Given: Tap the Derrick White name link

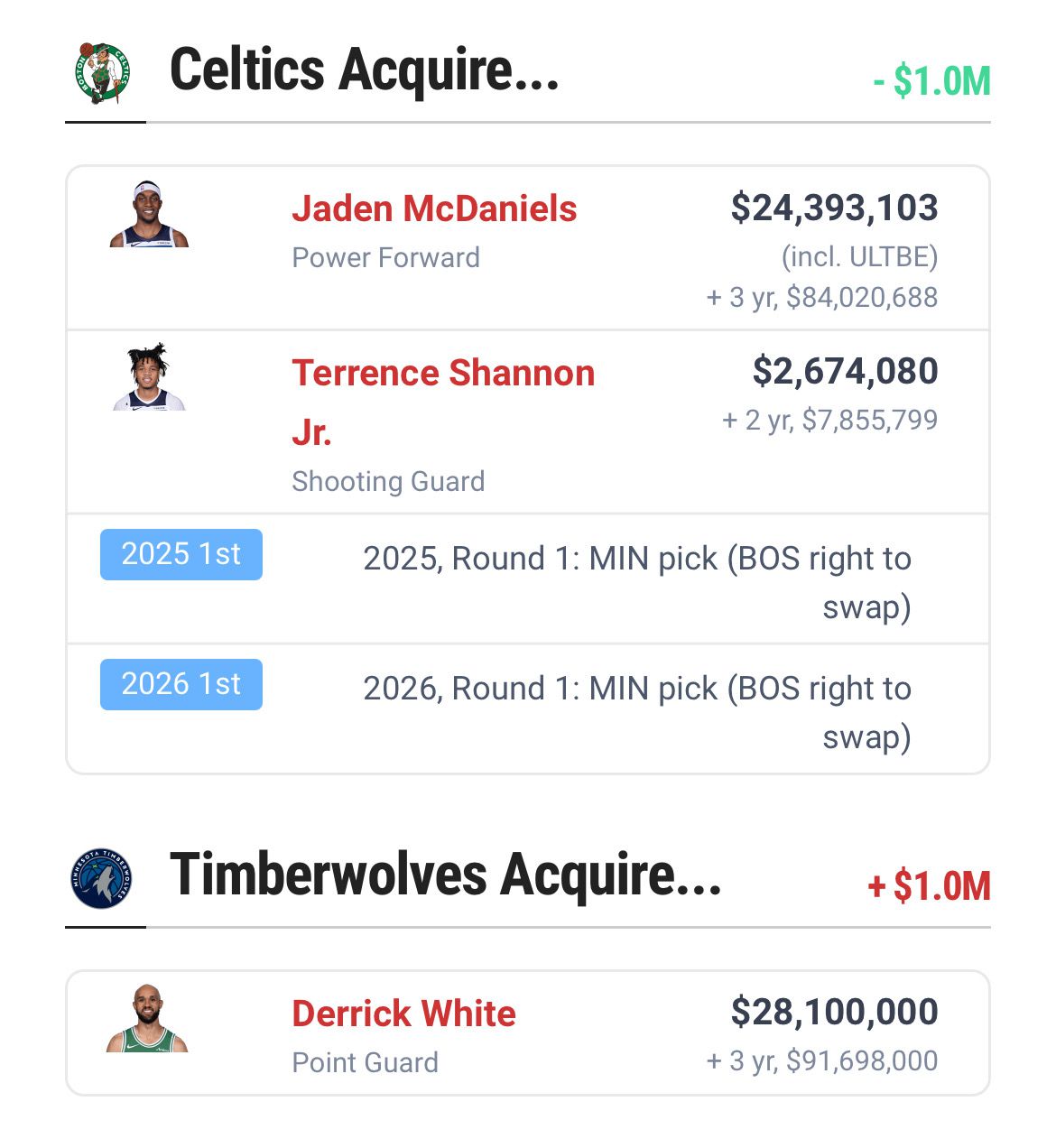Looking at the screenshot, I should click(x=403, y=1014).
